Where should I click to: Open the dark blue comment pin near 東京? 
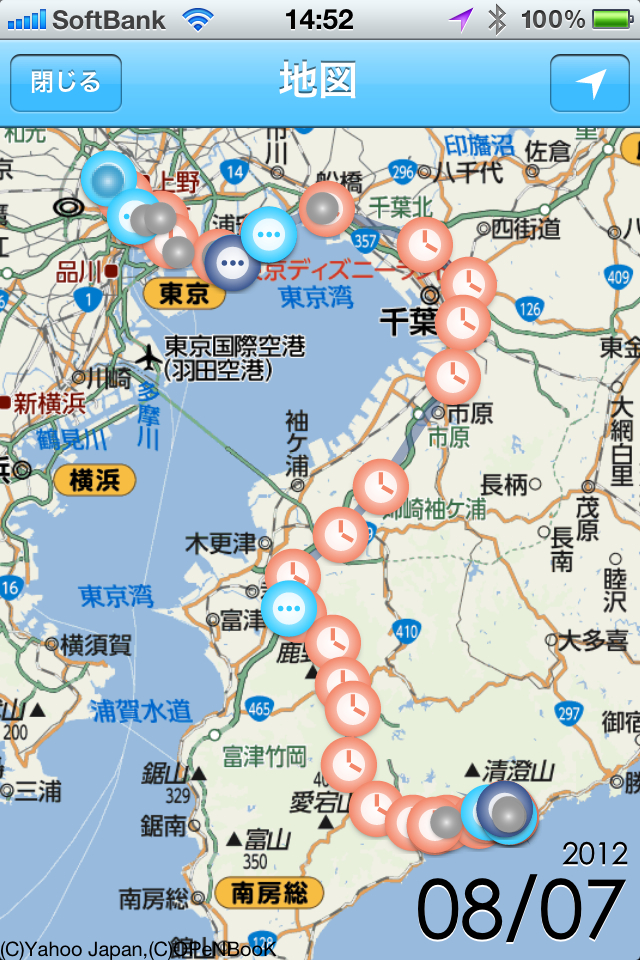pos(232,263)
